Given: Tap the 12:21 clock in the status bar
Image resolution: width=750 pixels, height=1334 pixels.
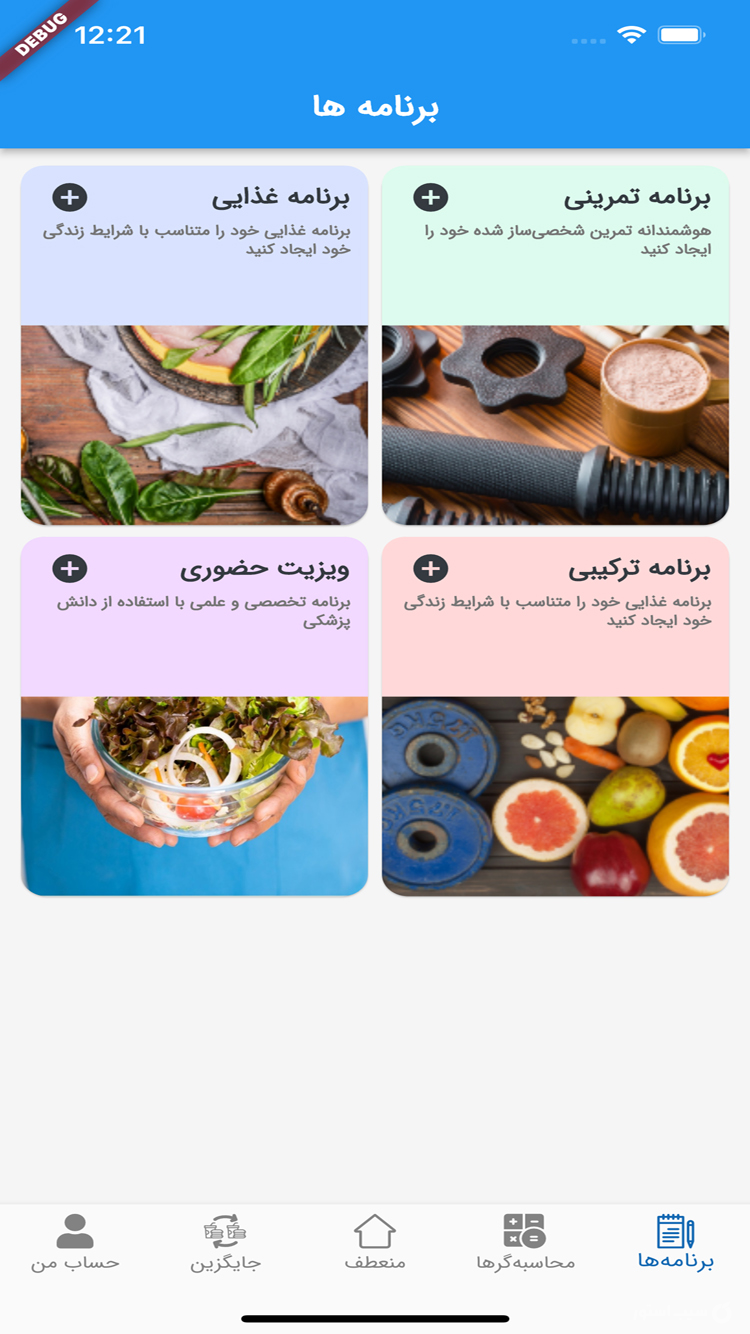Looking at the screenshot, I should pyautogui.click(x=110, y=34).
